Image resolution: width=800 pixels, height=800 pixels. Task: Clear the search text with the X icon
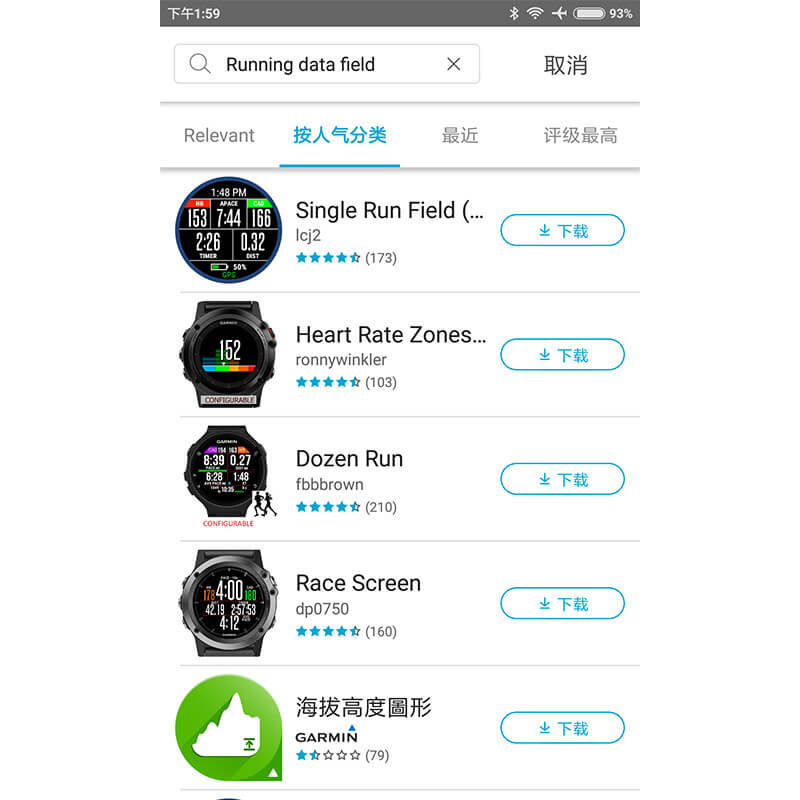click(x=454, y=64)
